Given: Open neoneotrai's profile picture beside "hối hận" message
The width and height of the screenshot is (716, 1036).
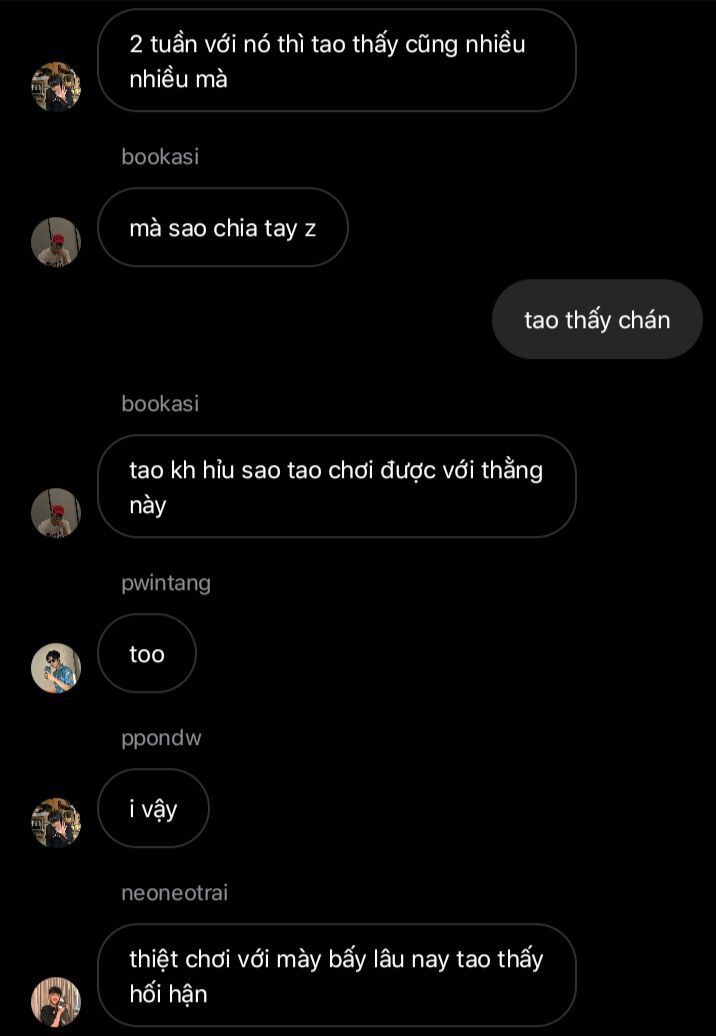Looking at the screenshot, I should click(56, 1001).
